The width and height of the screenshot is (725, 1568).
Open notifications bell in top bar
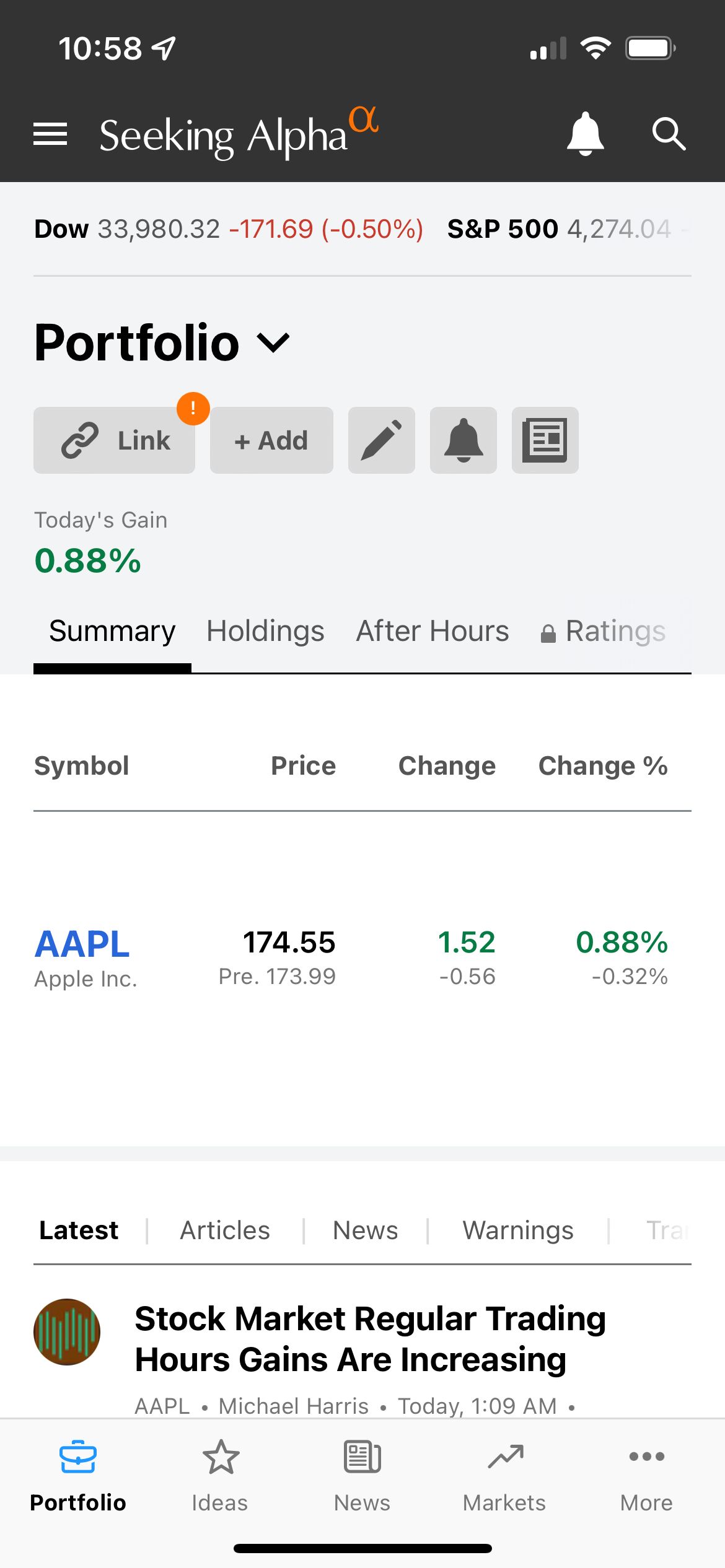585,134
